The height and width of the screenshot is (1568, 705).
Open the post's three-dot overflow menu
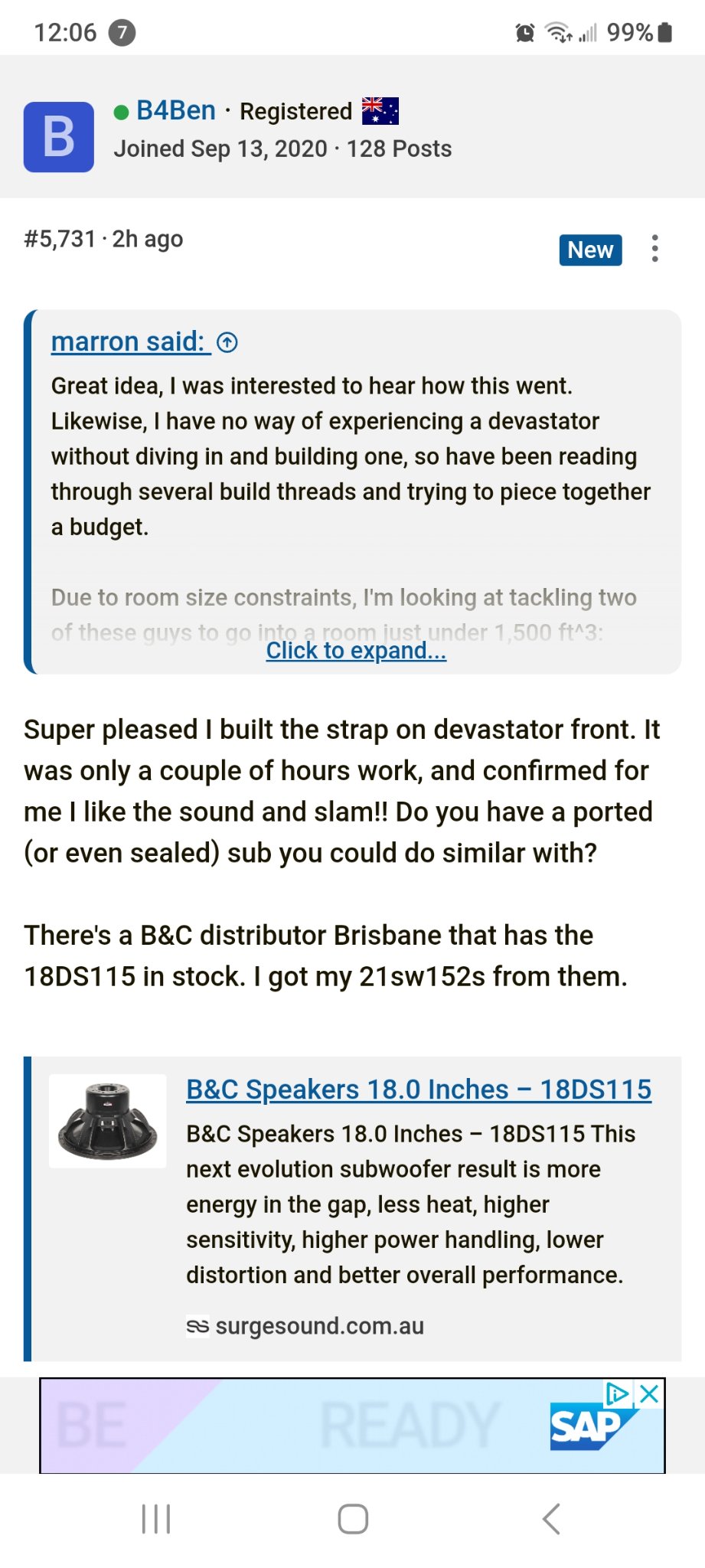click(654, 249)
